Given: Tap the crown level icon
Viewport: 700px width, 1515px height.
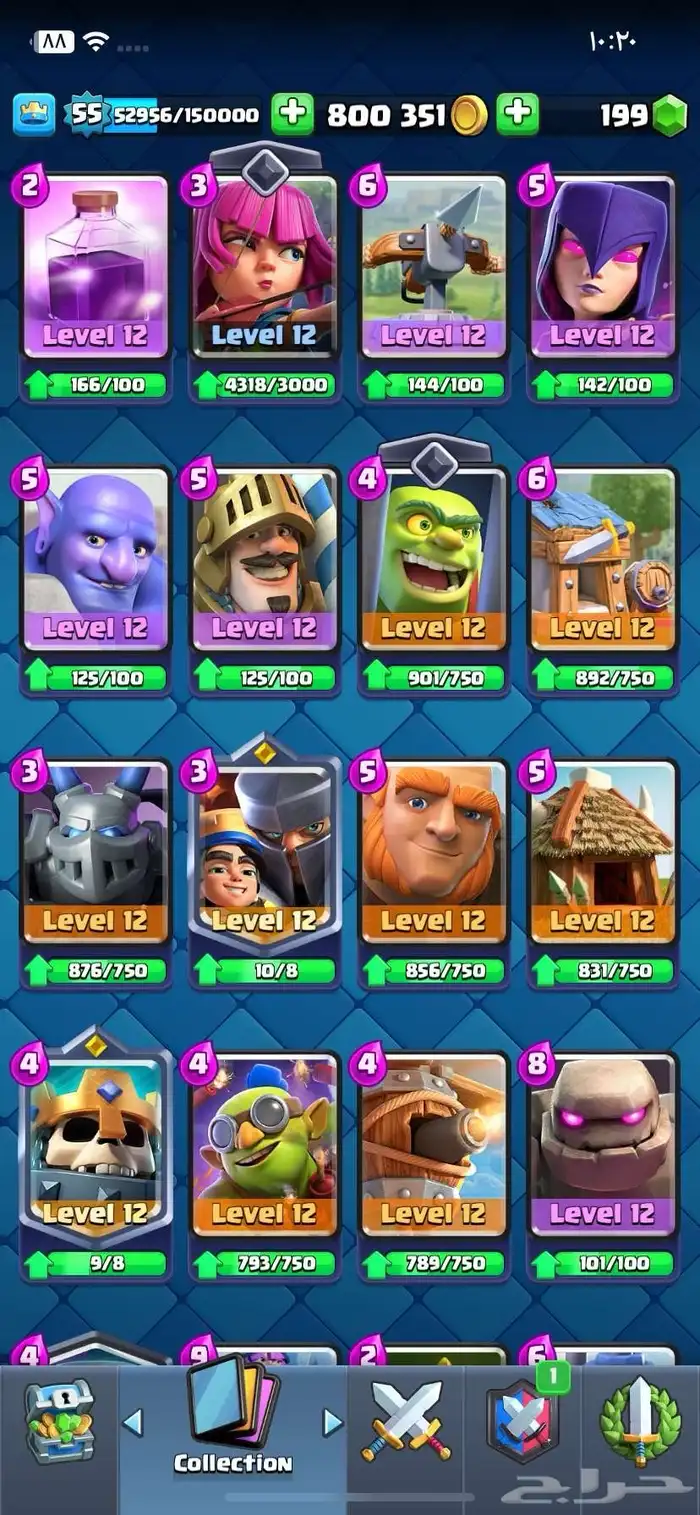Looking at the screenshot, I should point(33,114).
